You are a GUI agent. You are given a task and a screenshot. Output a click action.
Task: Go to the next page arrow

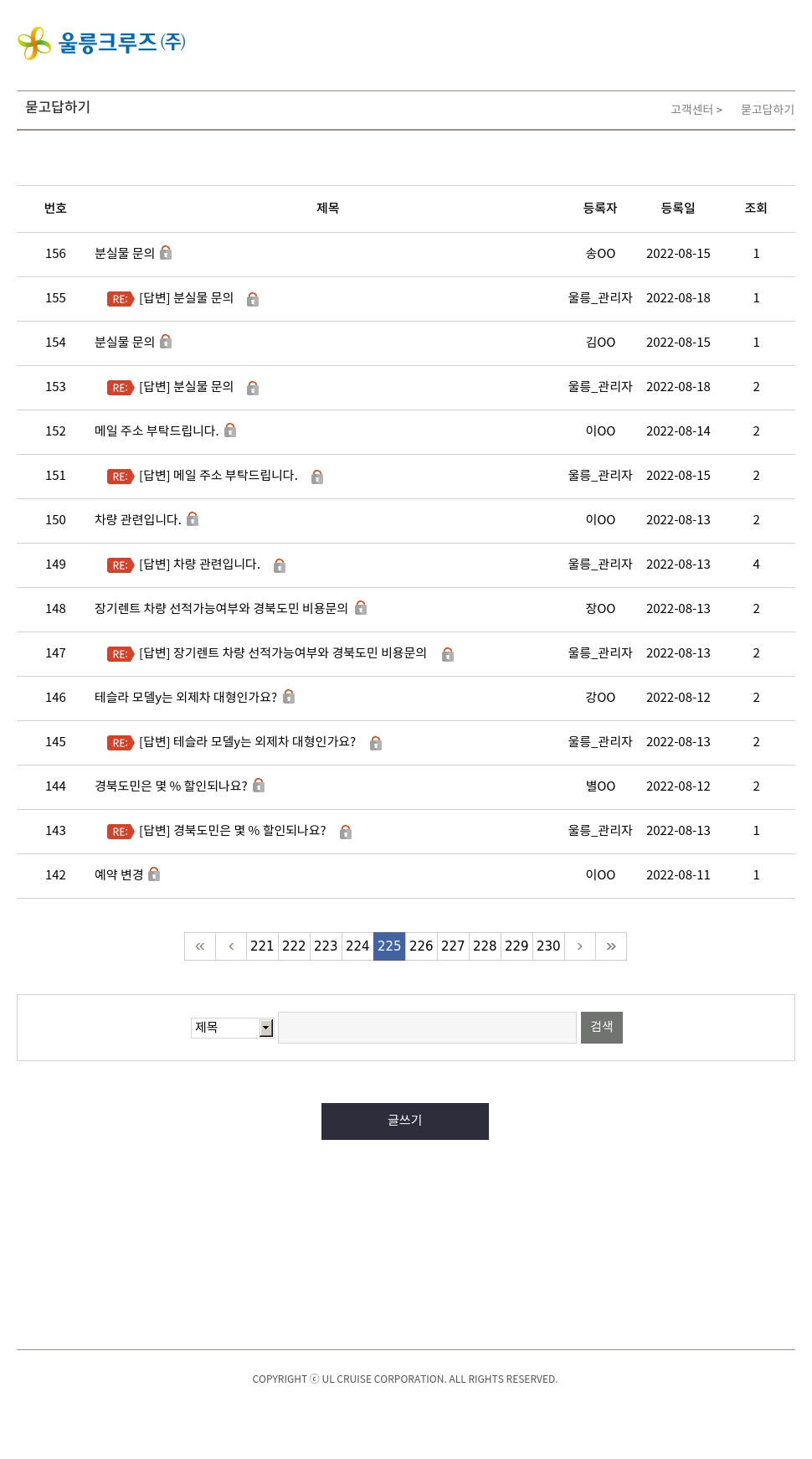click(579, 946)
